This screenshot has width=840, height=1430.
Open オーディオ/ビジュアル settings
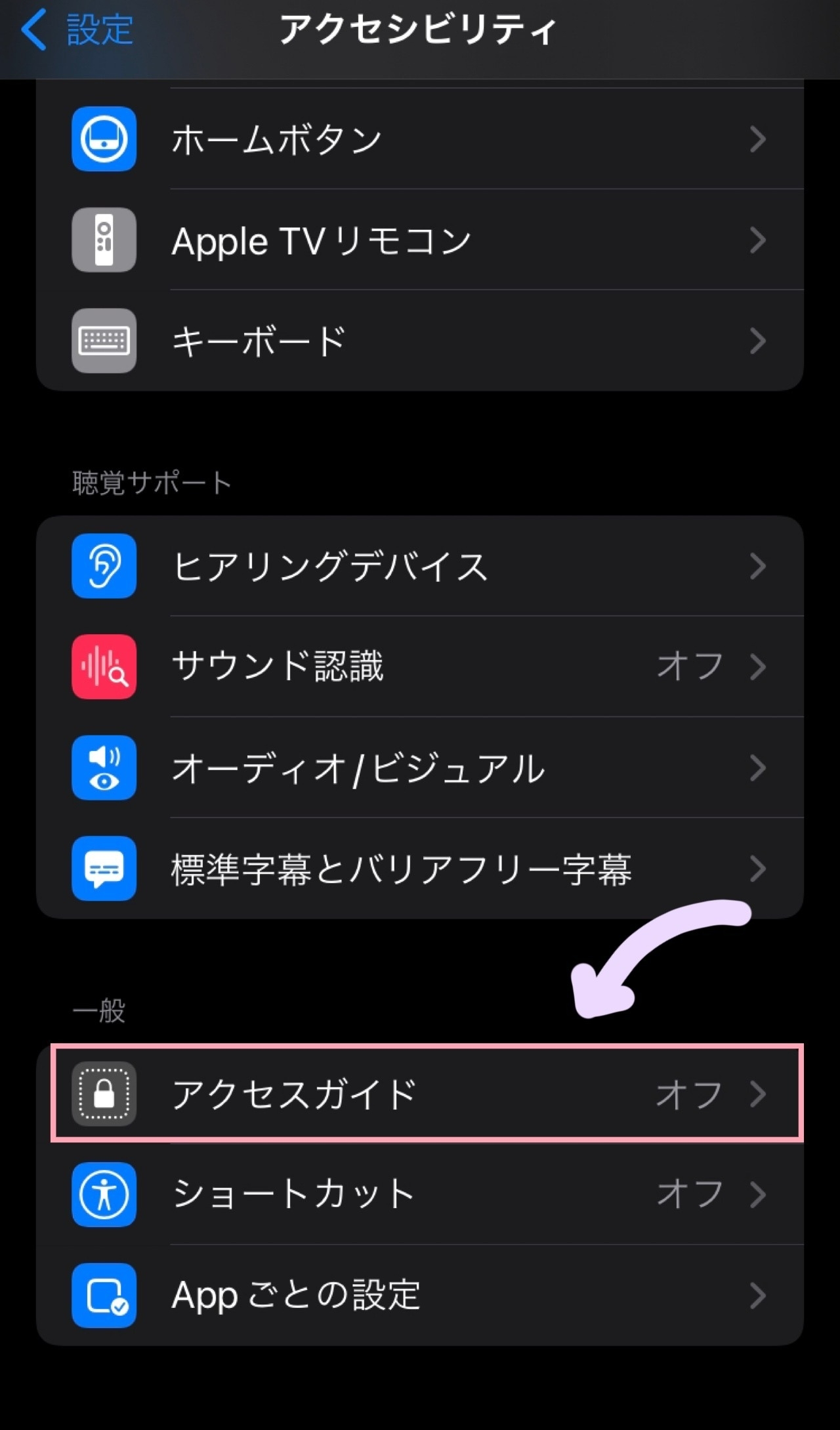point(420,768)
